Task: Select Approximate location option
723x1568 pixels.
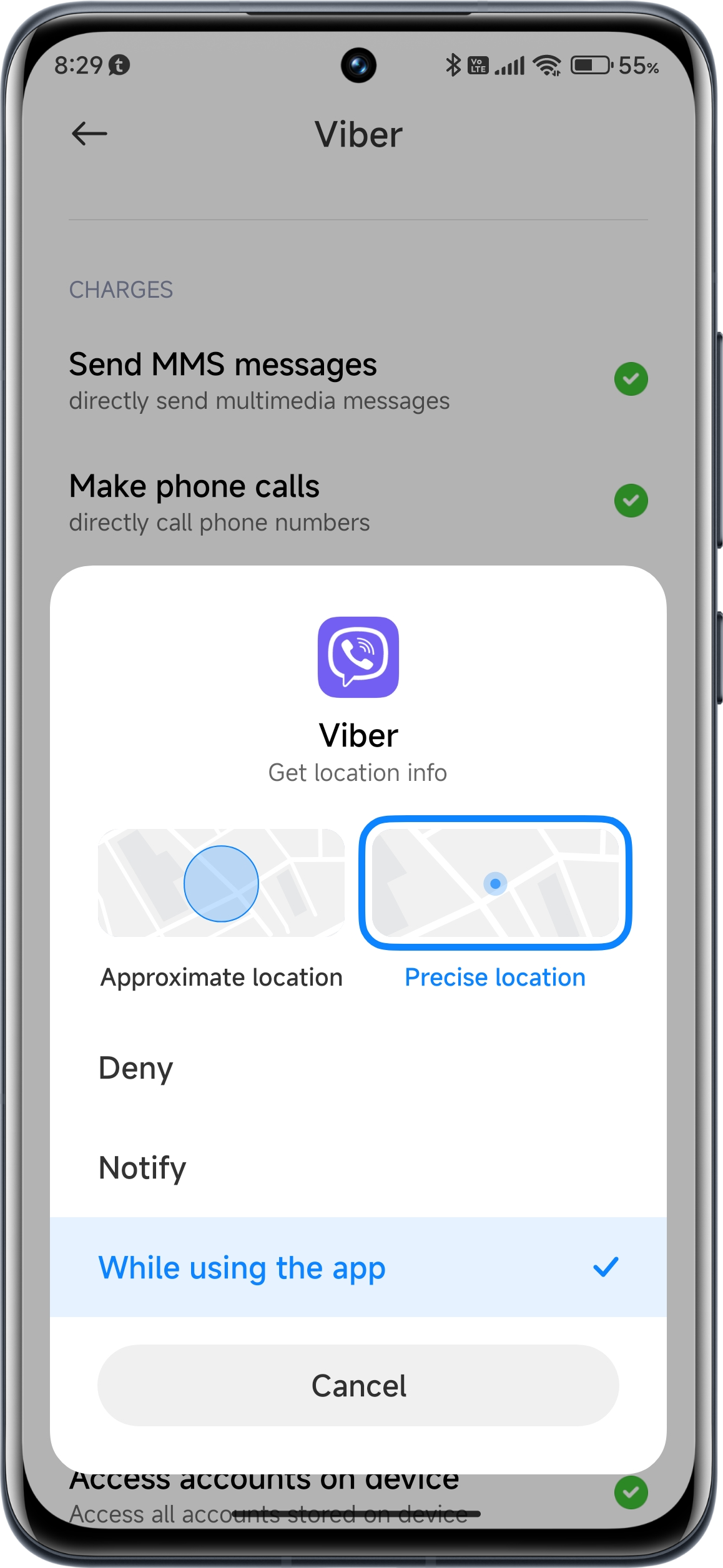Action: coord(221,908)
